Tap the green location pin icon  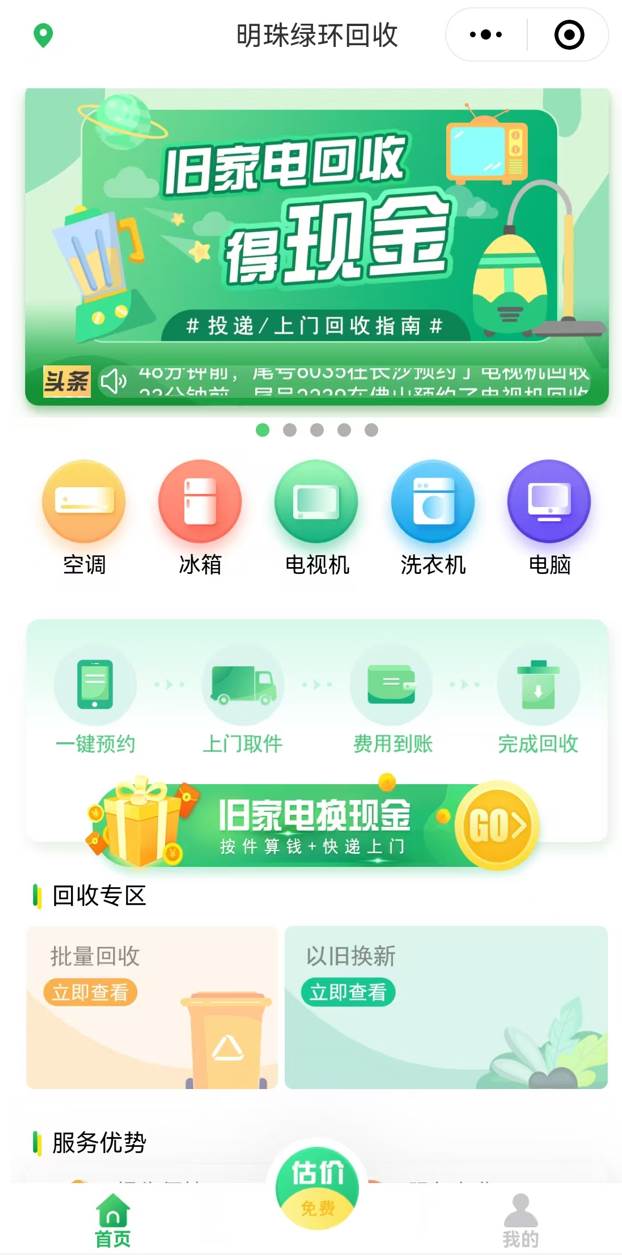pyautogui.click(x=43, y=36)
